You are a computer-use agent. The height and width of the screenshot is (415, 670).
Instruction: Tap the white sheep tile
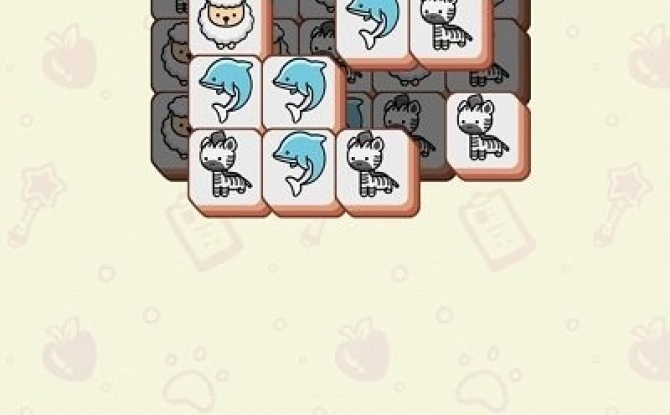point(230,23)
